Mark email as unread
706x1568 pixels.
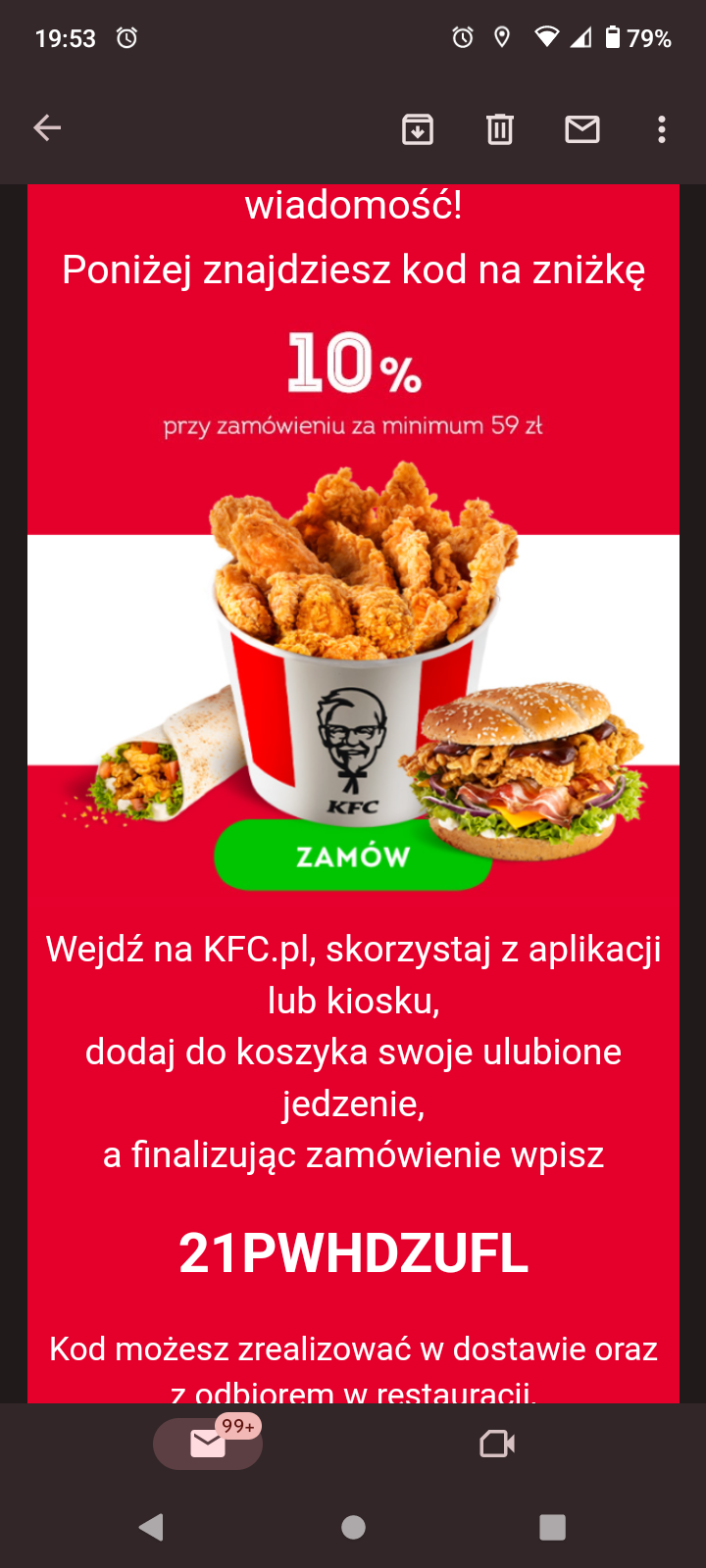coord(582,128)
